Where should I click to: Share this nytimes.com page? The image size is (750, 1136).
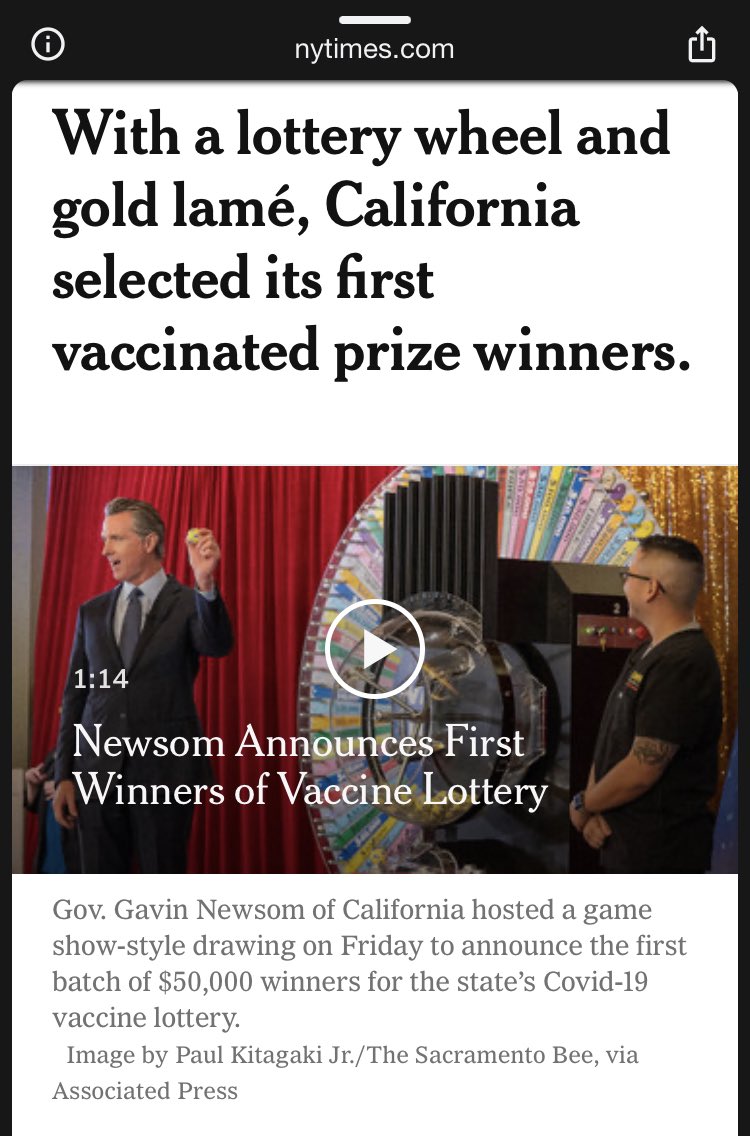[x=702, y=45]
